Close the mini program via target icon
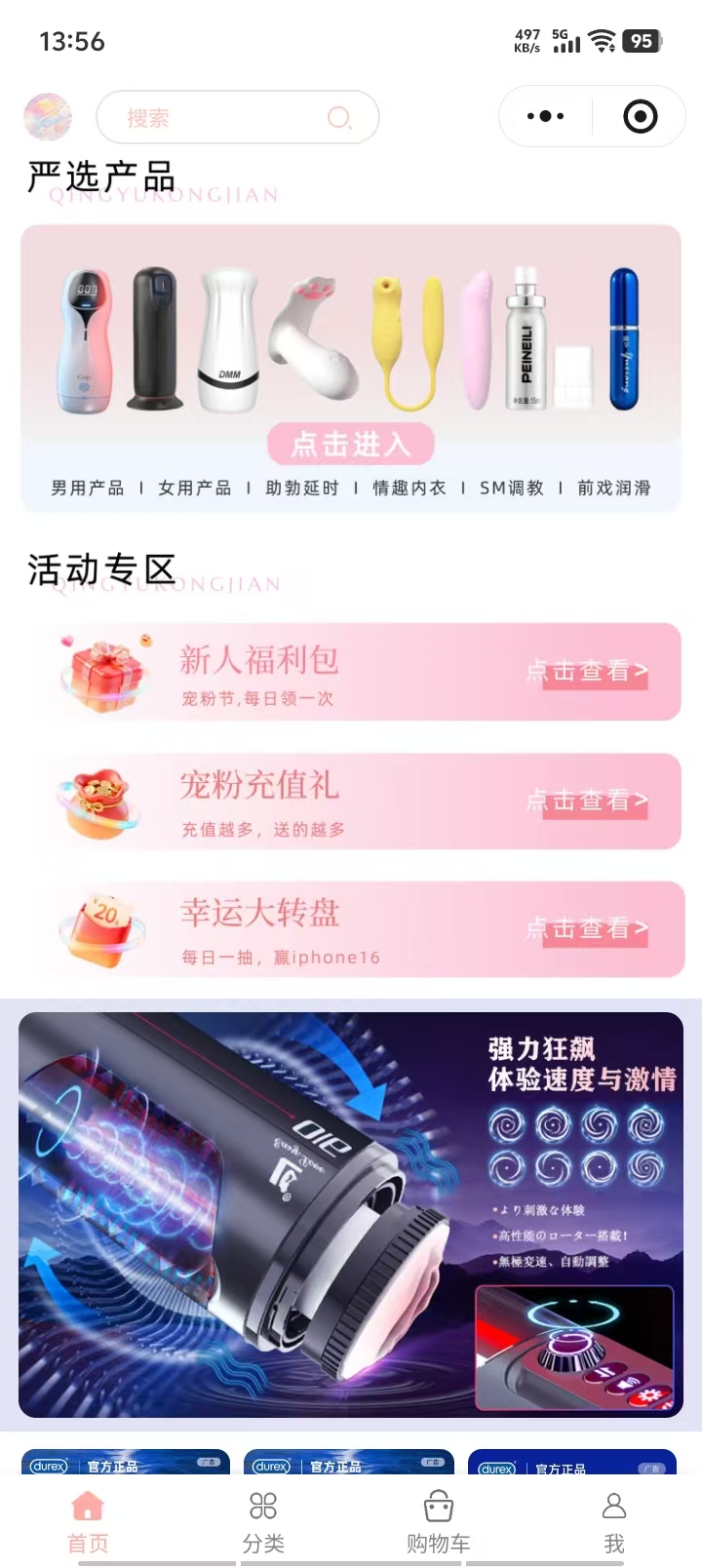702x1568 pixels. [640, 116]
